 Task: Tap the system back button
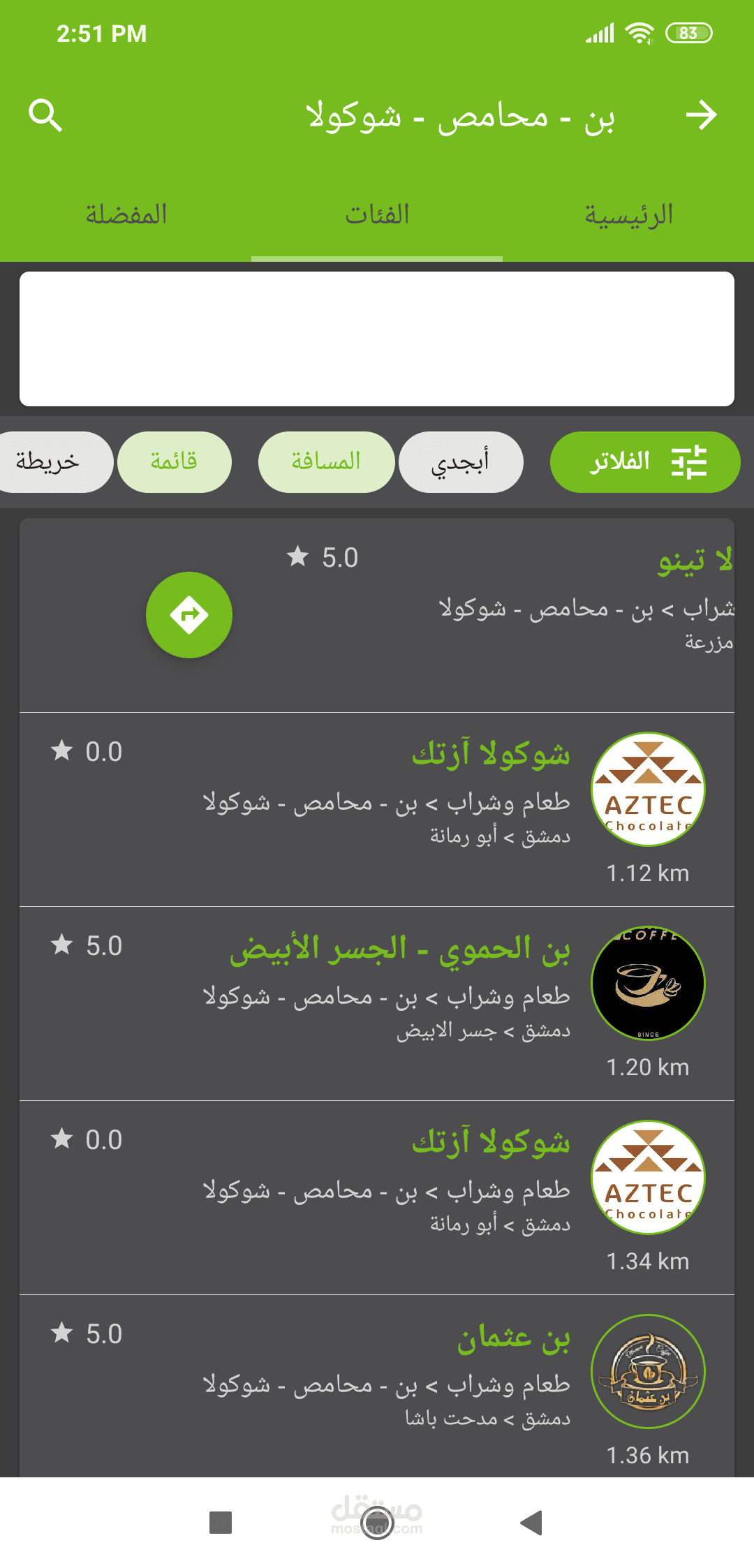[x=531, y=1523]
